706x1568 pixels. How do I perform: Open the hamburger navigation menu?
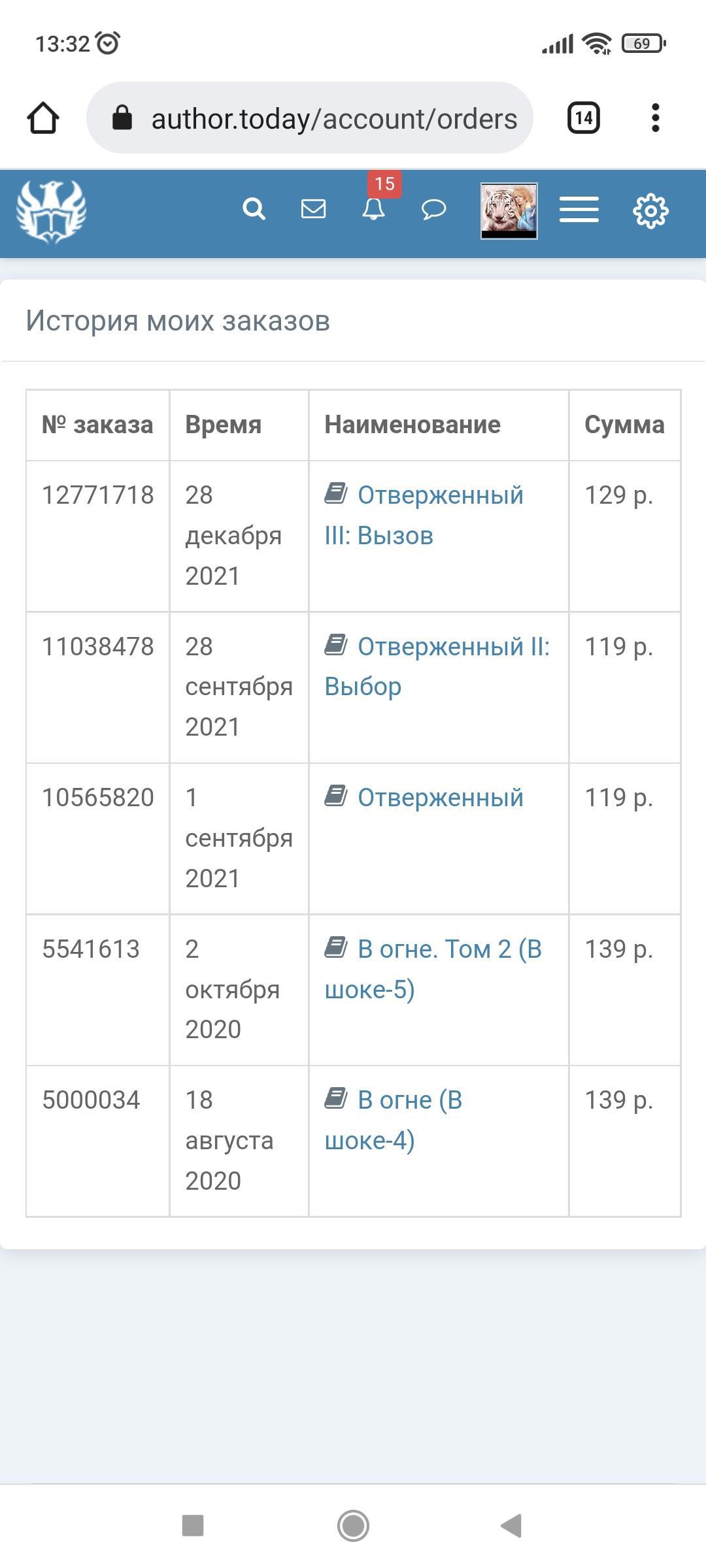point(579,210)
